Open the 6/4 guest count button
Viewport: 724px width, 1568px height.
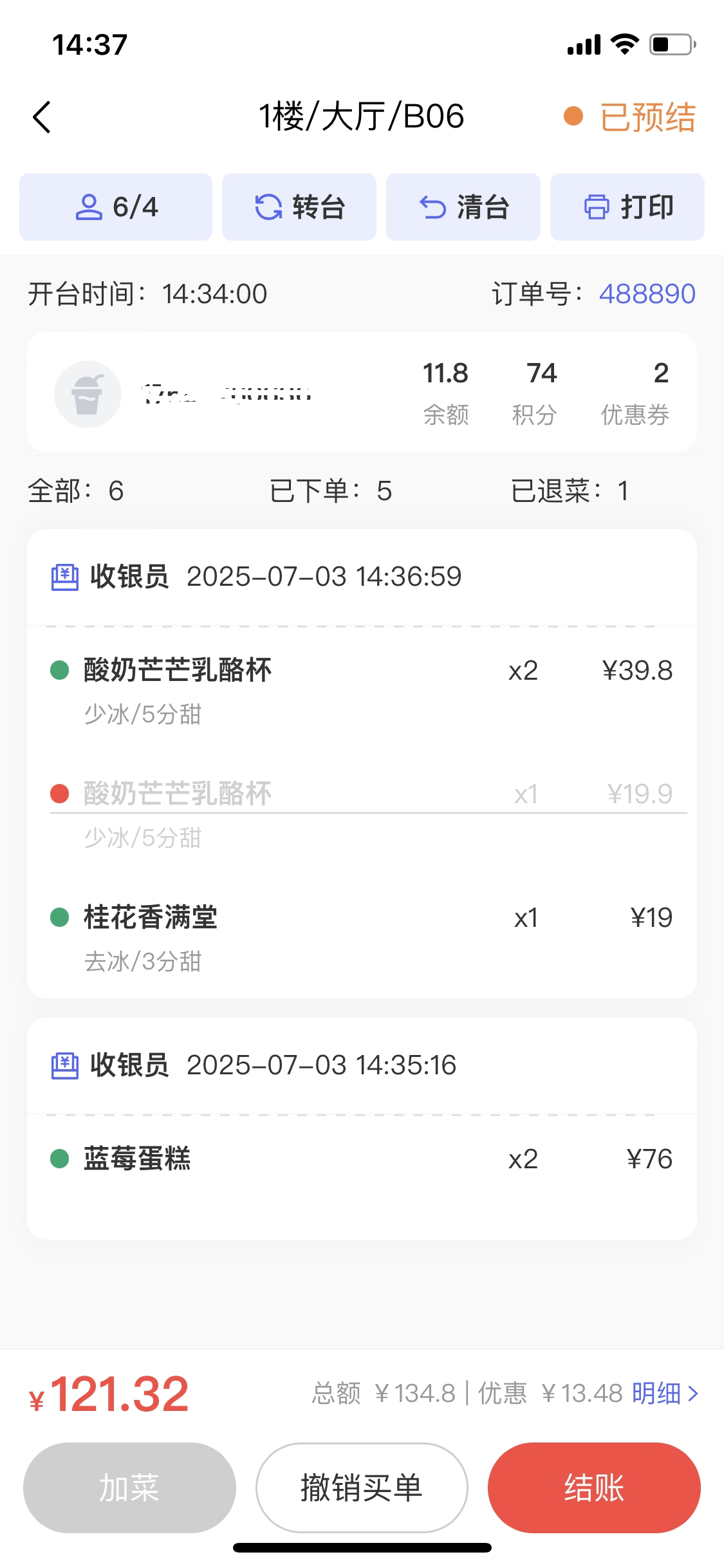[116, 207]
